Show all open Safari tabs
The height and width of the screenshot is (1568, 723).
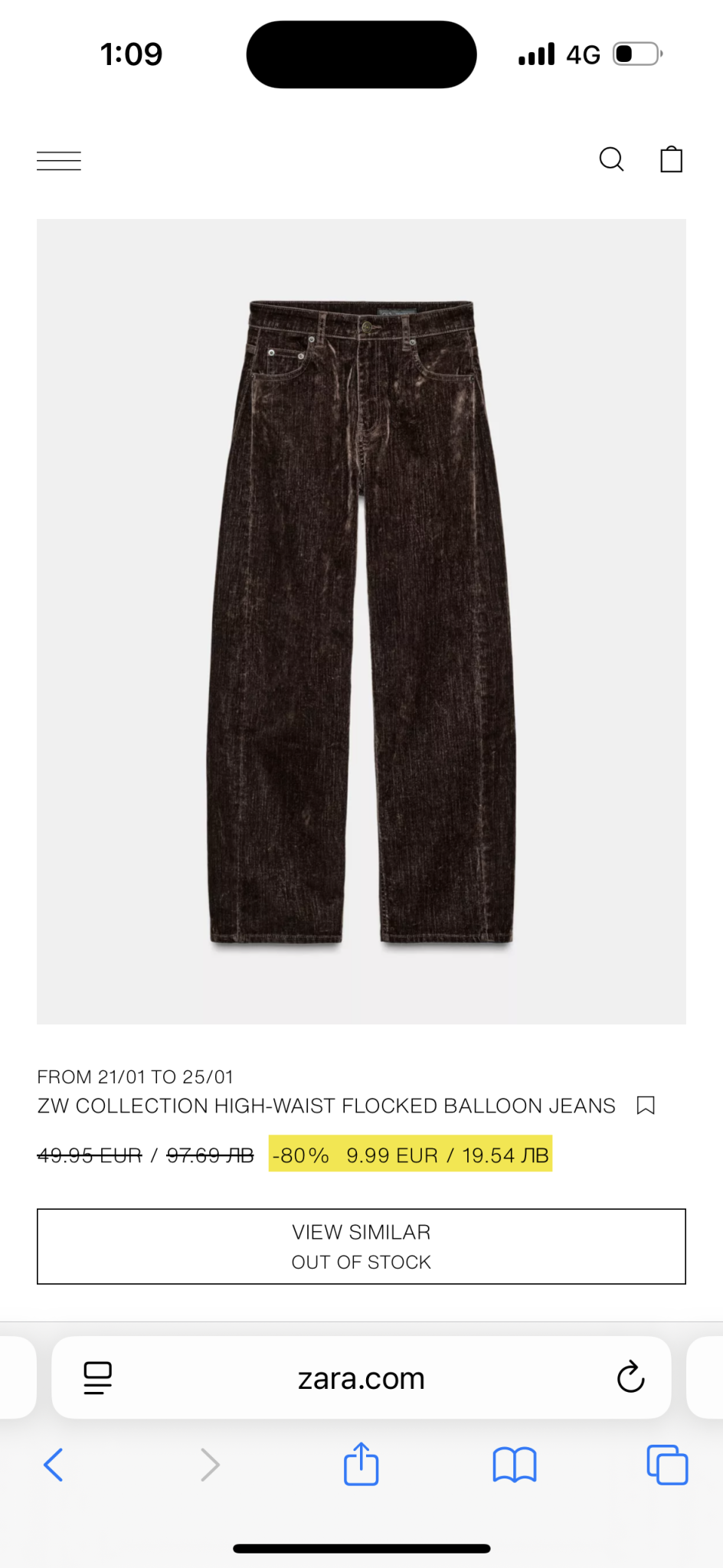pos(667,1465)
